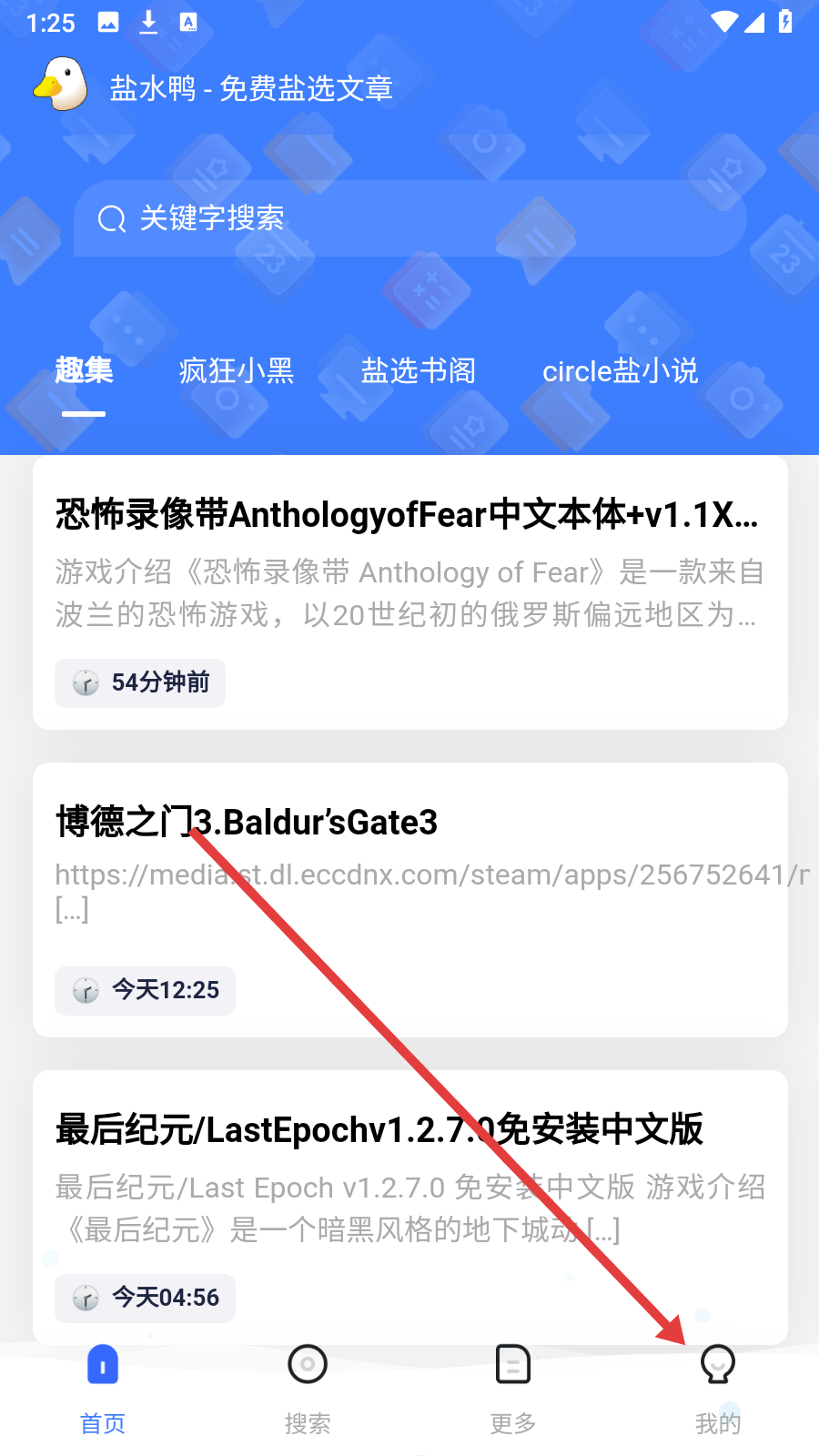Switch to the 疯狂小黑 tab

tap(237, 371)
